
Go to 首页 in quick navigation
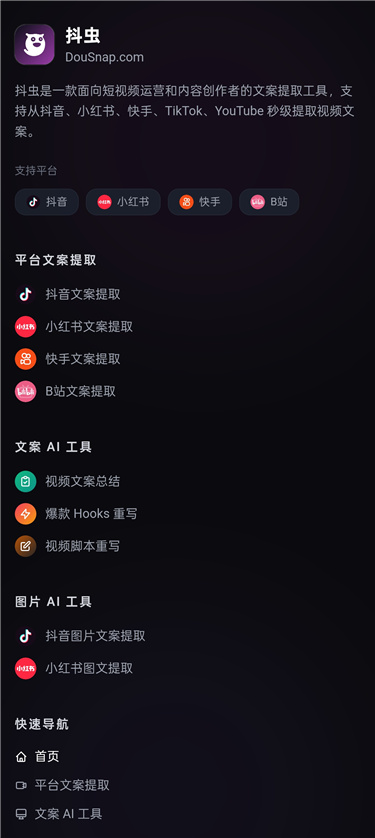point(37,757)
